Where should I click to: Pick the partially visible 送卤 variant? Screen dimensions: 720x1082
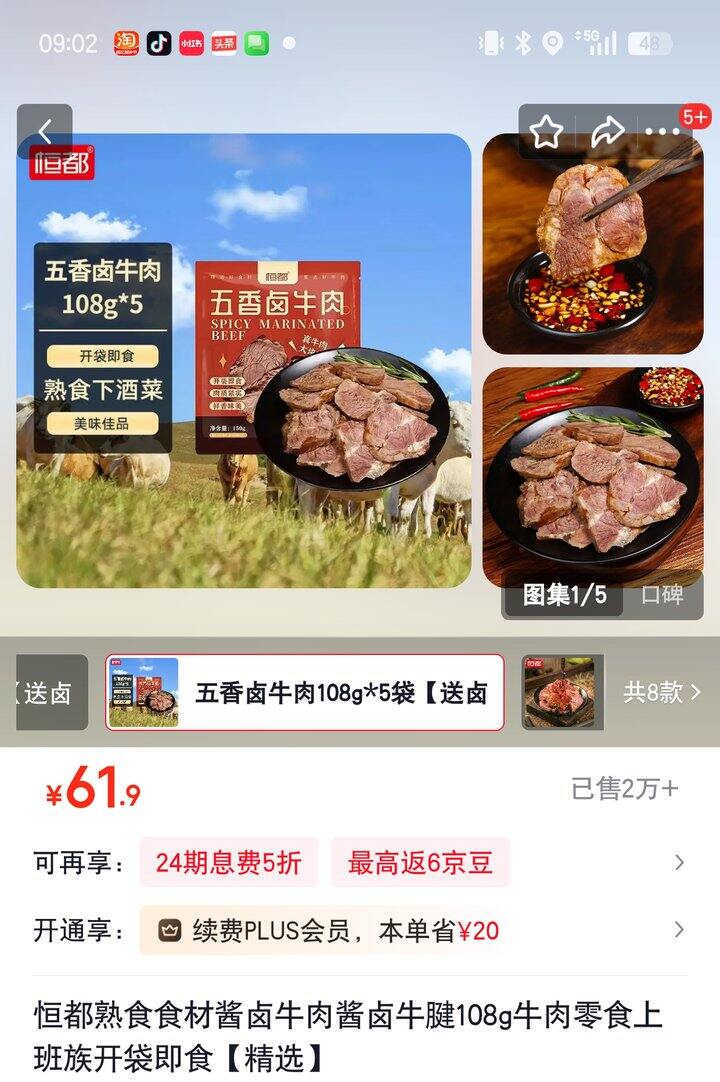(50, 692)
